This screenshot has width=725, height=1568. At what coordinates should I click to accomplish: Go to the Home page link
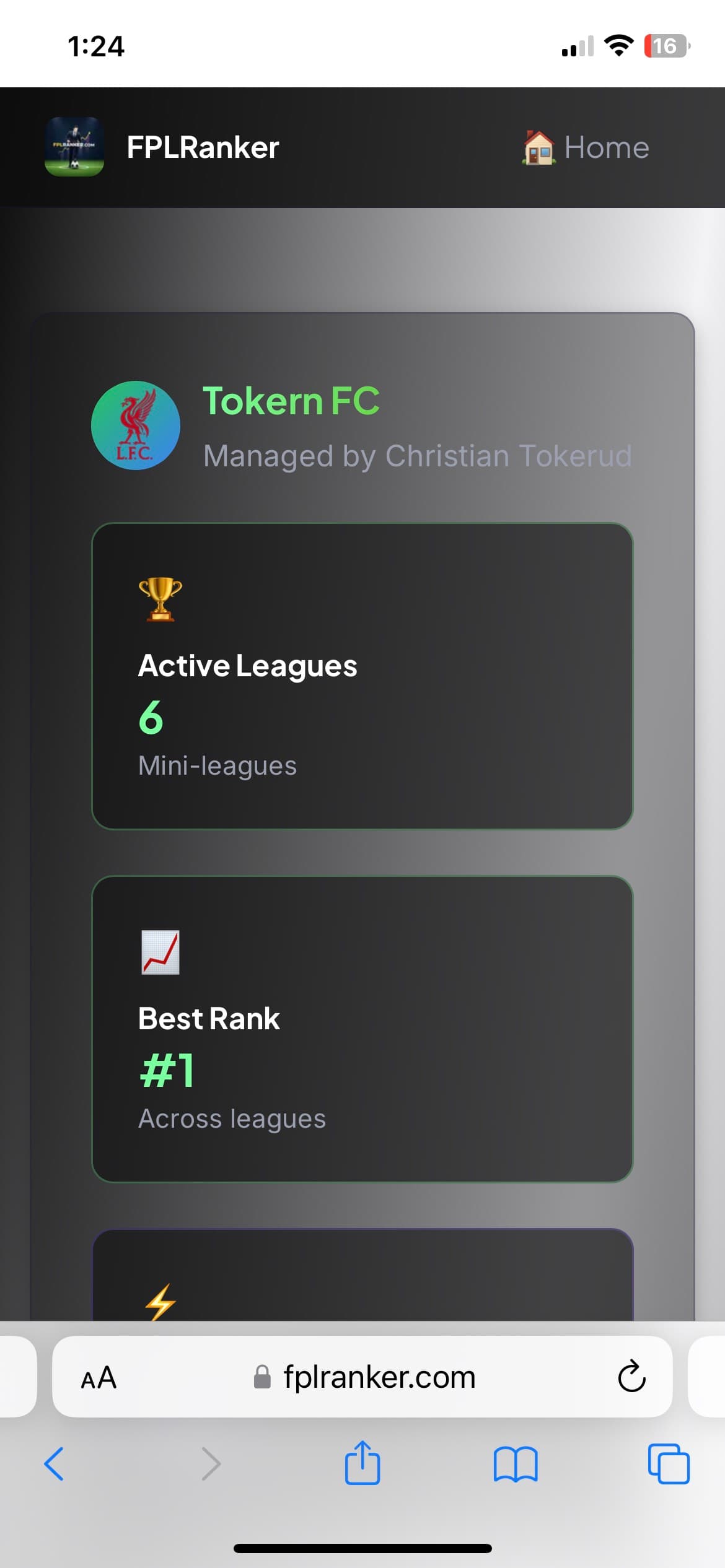(586, 147)
